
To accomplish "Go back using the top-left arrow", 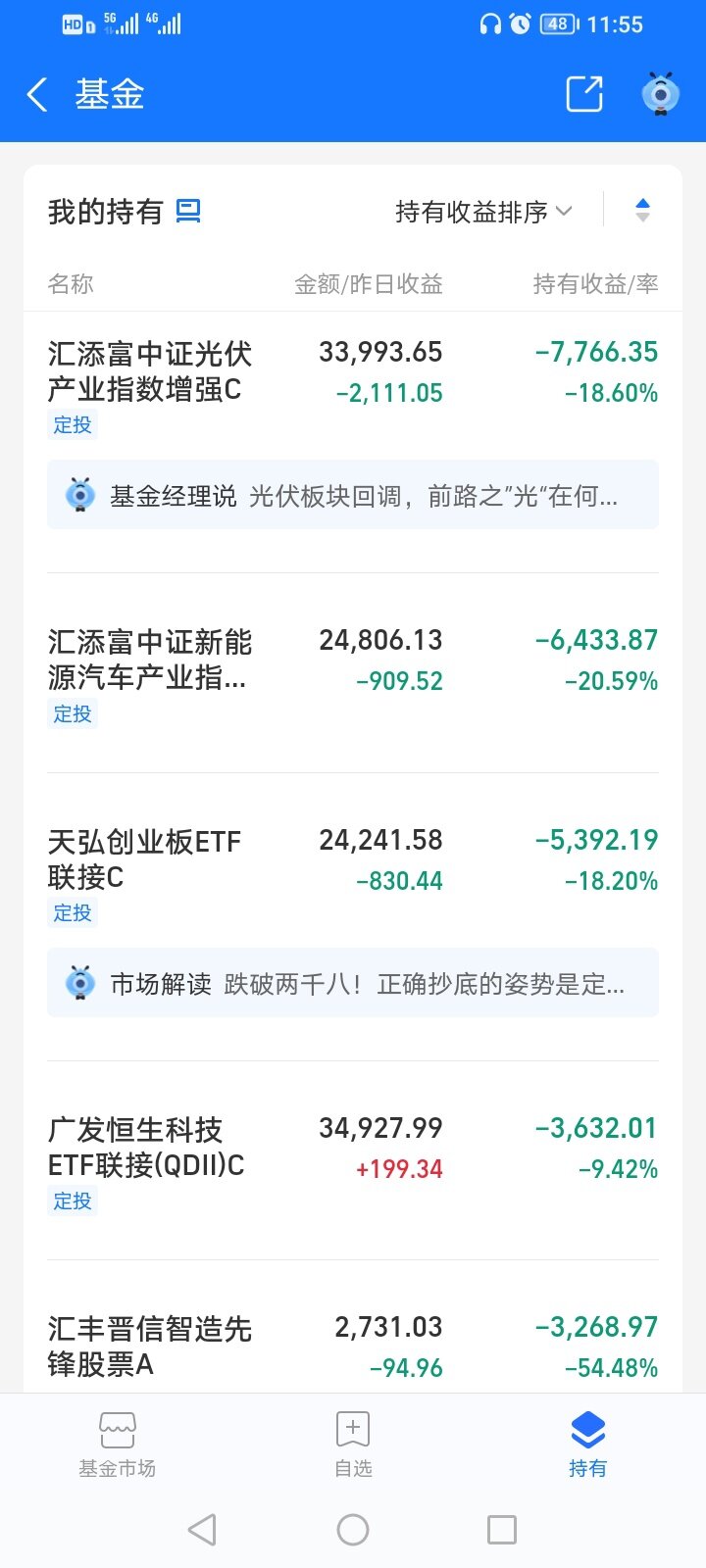I will [37, 95].
